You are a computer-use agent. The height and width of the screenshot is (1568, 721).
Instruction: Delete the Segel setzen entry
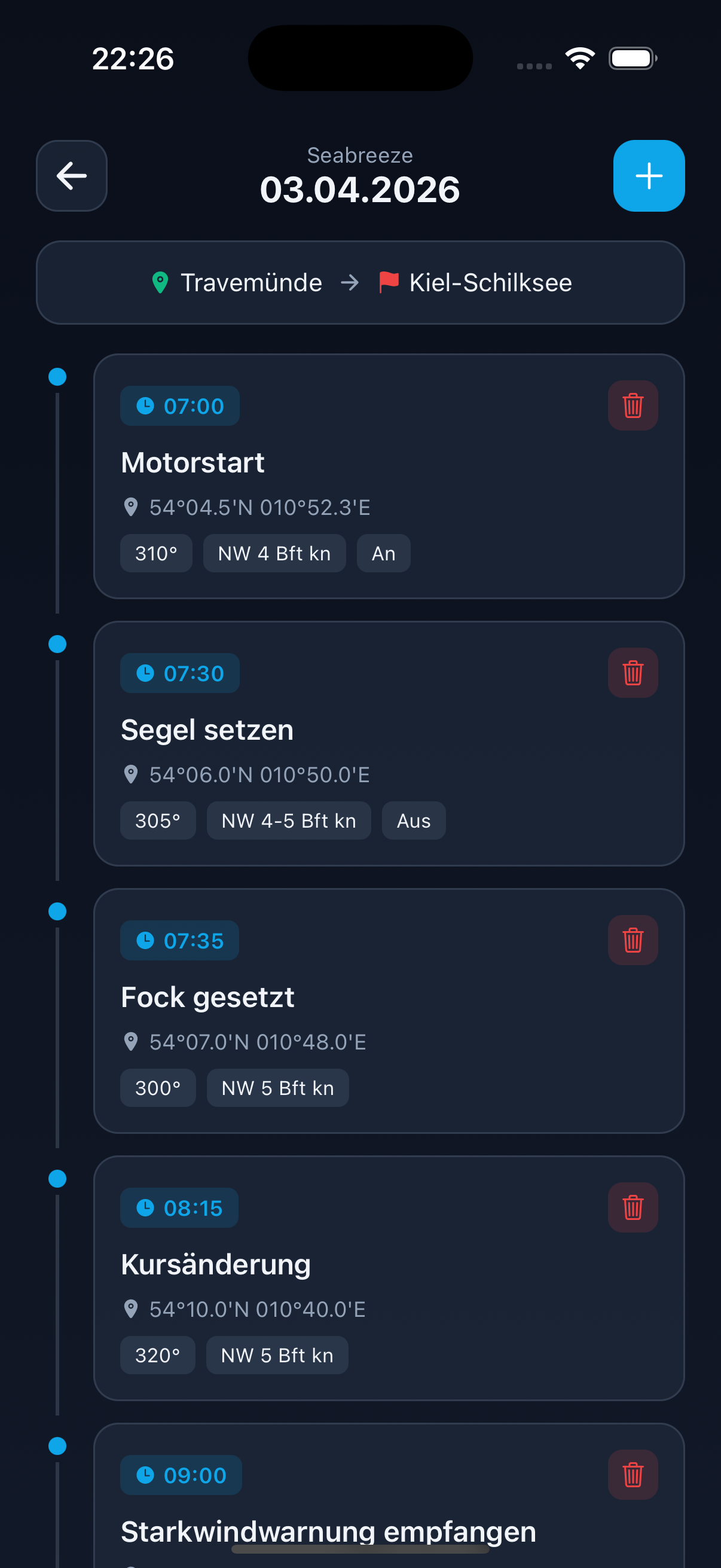[633, 673]
